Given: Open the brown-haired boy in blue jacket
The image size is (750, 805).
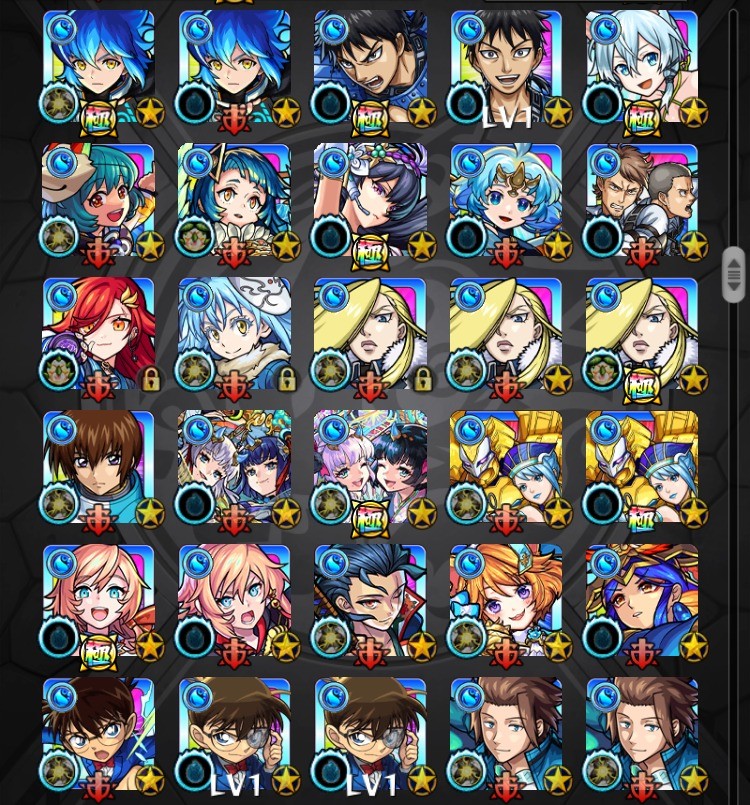Looking at the screenshot, I should (x=98, y=466).
